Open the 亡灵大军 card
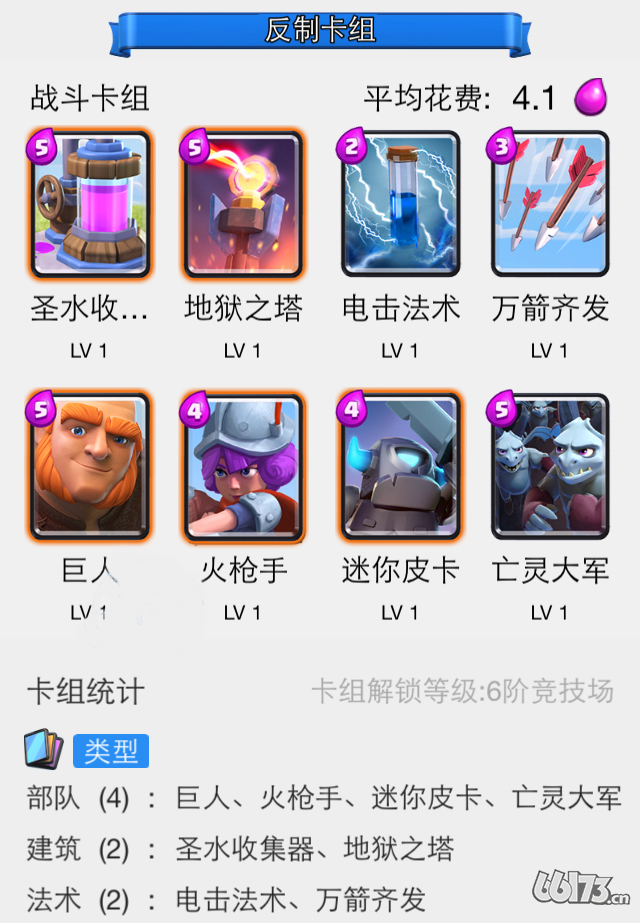 point(549,466)
